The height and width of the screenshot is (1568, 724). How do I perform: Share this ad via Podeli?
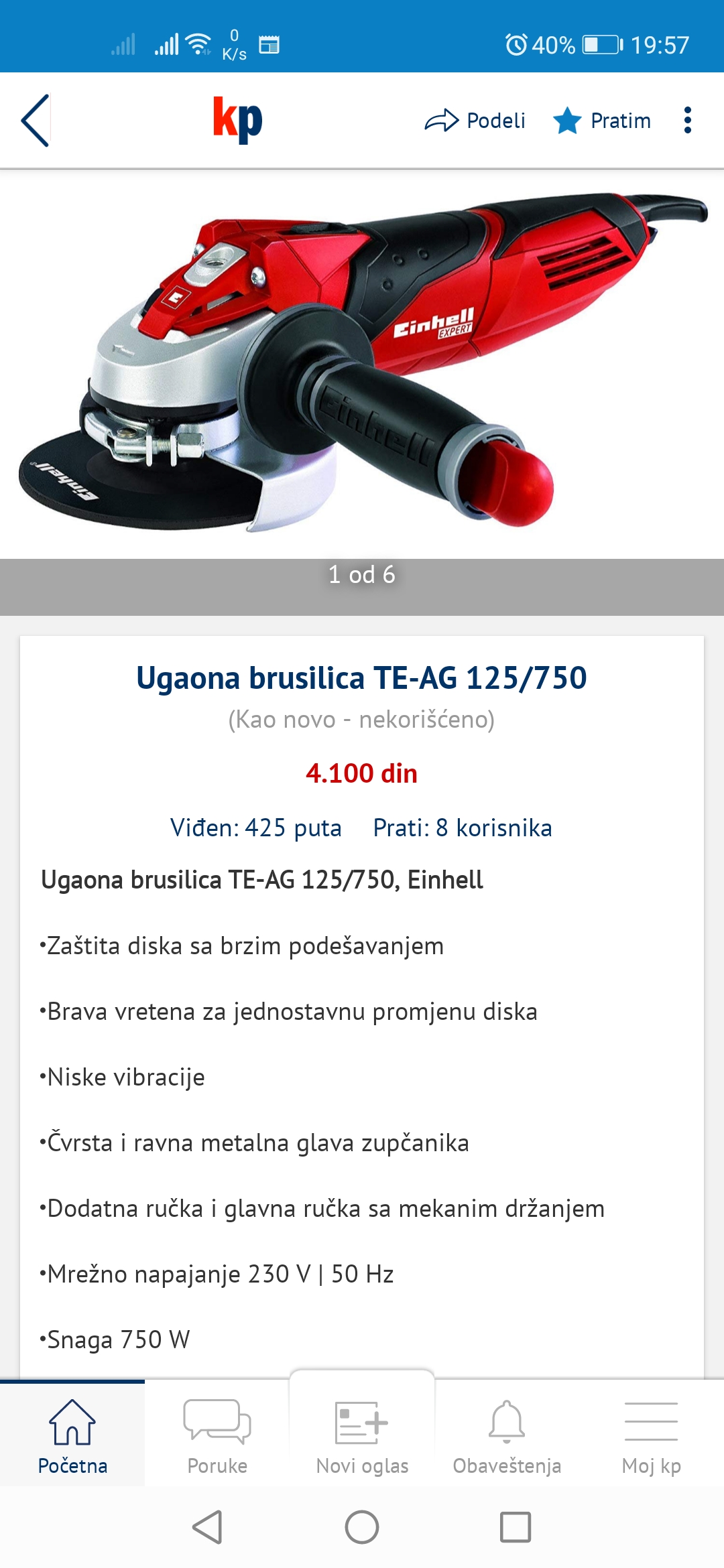[x=475, y=121]
